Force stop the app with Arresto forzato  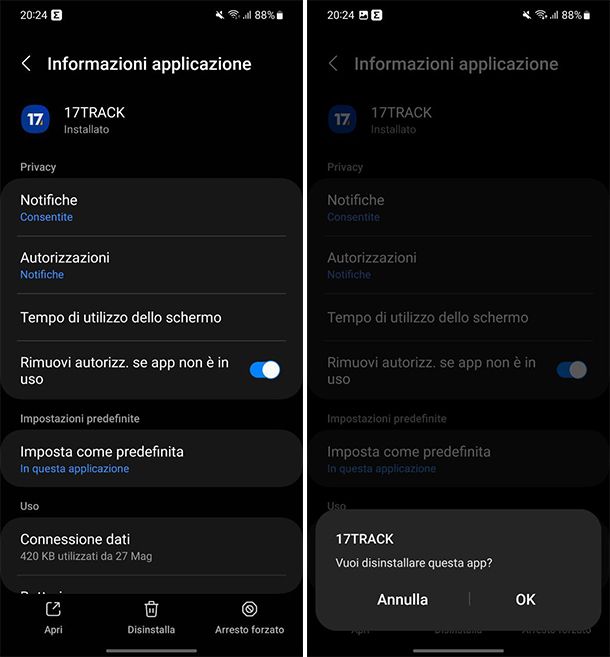click(x=249, y=617)
